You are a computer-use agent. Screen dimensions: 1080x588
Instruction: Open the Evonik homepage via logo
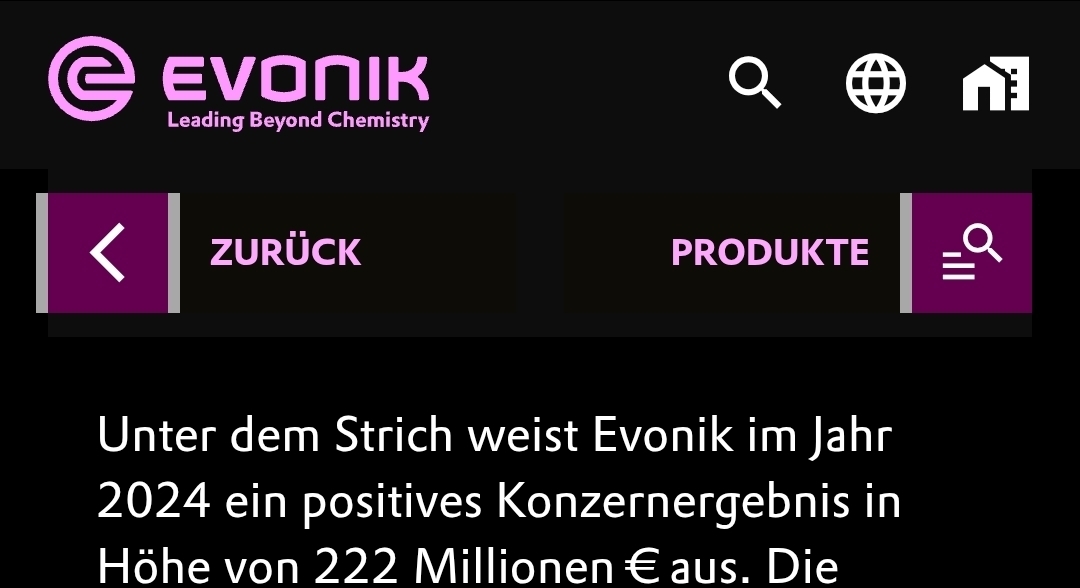239,84
